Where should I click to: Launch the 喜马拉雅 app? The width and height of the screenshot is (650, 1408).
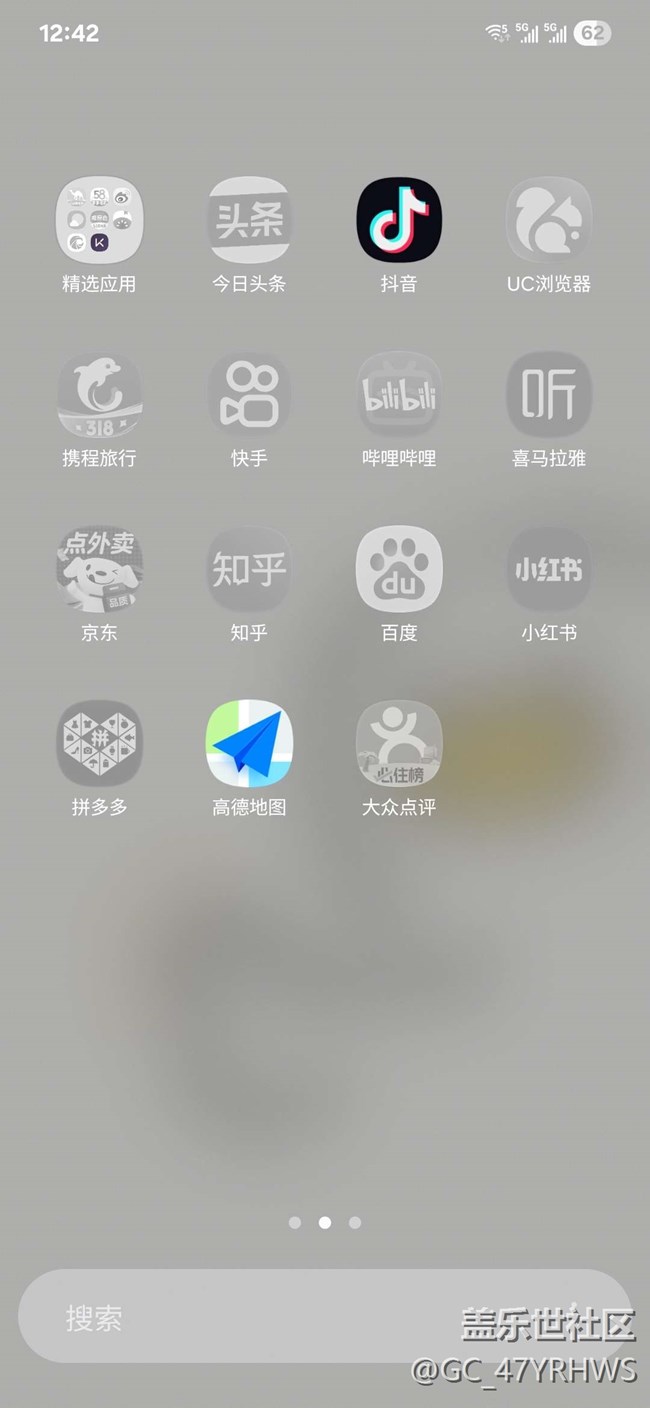pyautogui.click(x=549, y=394)
